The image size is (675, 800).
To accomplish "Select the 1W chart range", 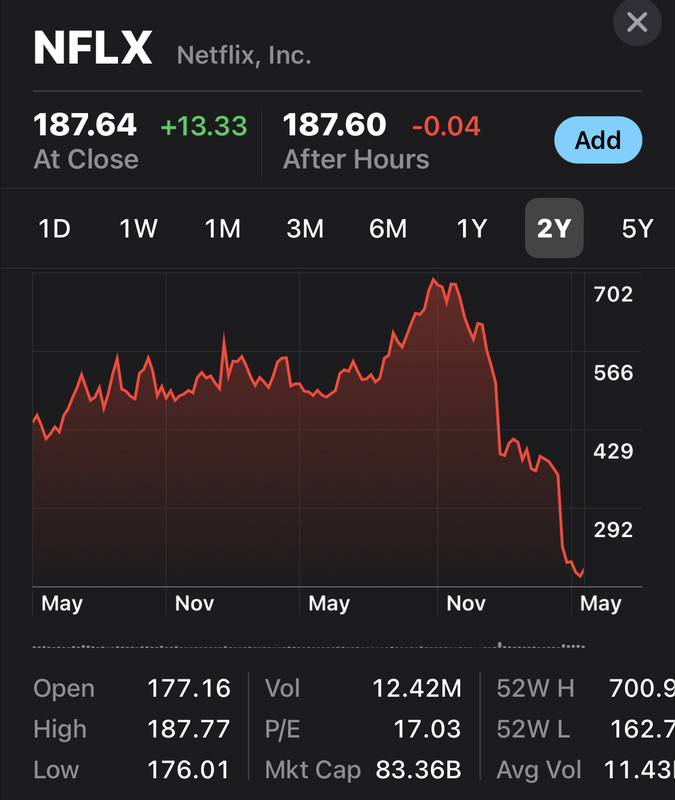I will [x=138, y=228].
